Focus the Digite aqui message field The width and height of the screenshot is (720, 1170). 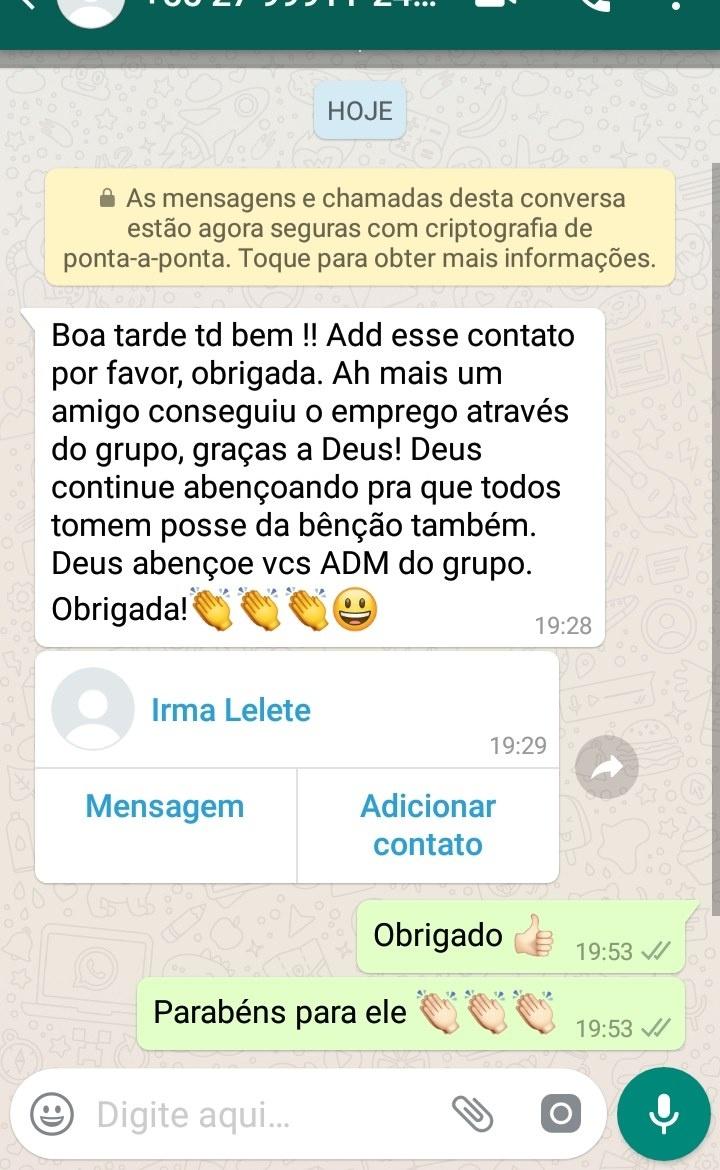pos(260,1114)
